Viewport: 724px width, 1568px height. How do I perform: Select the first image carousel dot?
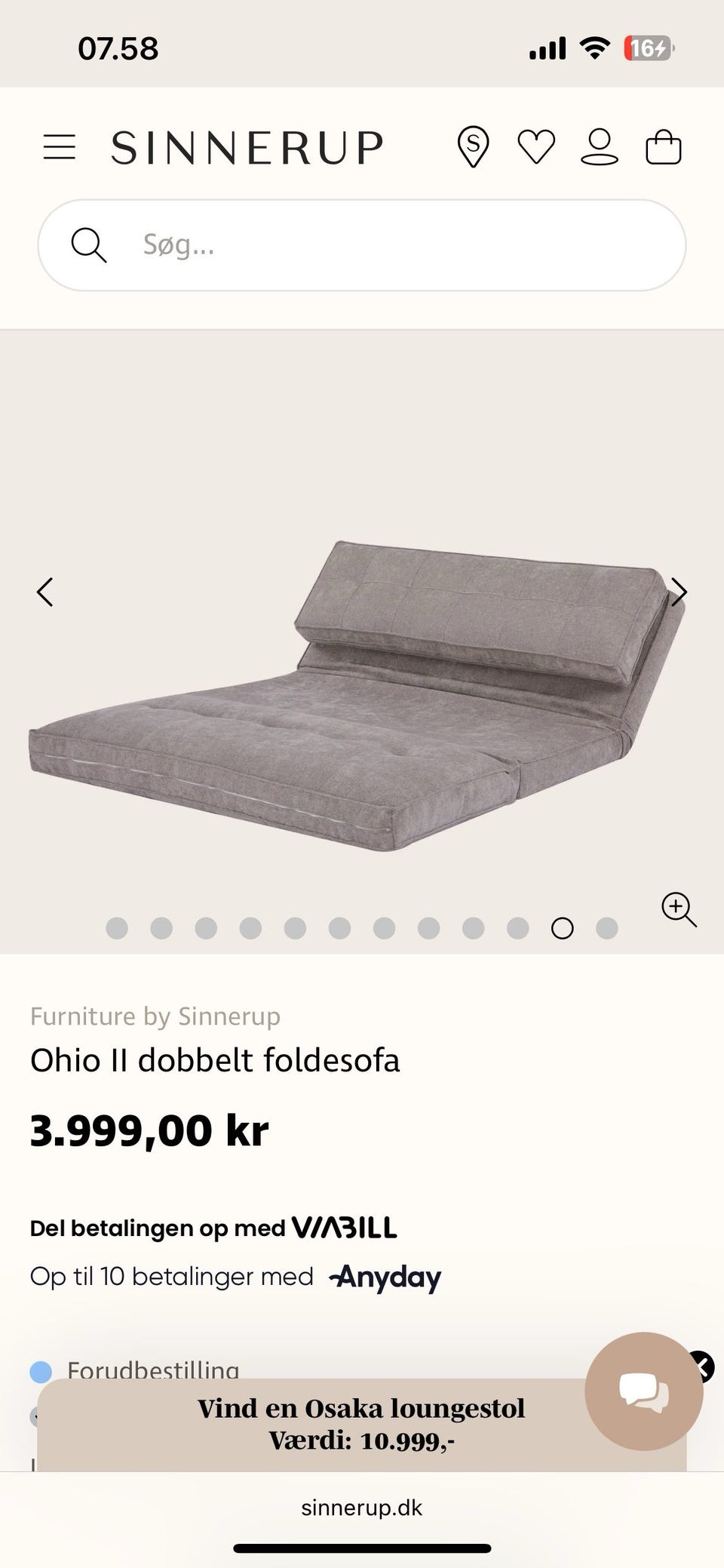pyautogui.click(x=118, y=929)
